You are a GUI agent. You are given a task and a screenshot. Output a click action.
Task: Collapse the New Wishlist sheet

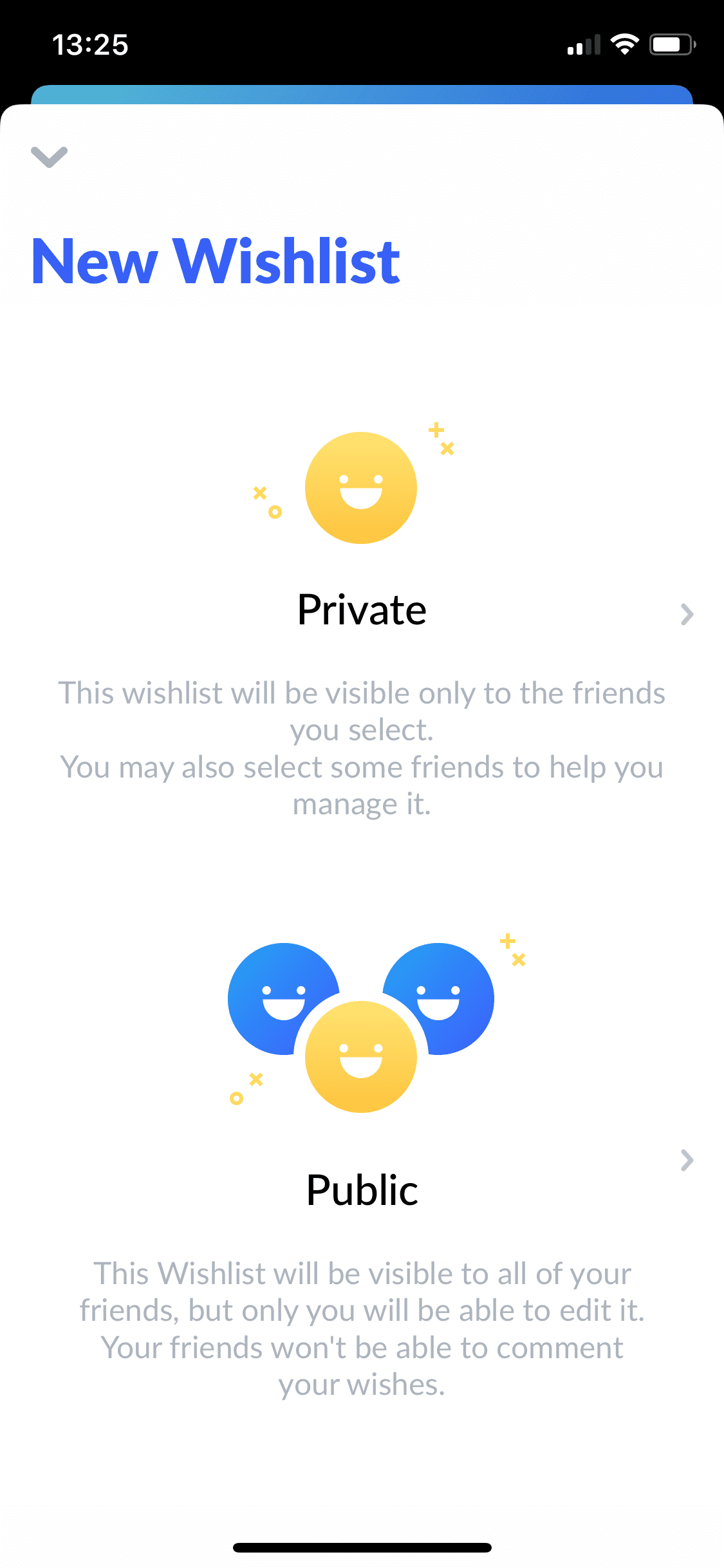tap(49, 156)
